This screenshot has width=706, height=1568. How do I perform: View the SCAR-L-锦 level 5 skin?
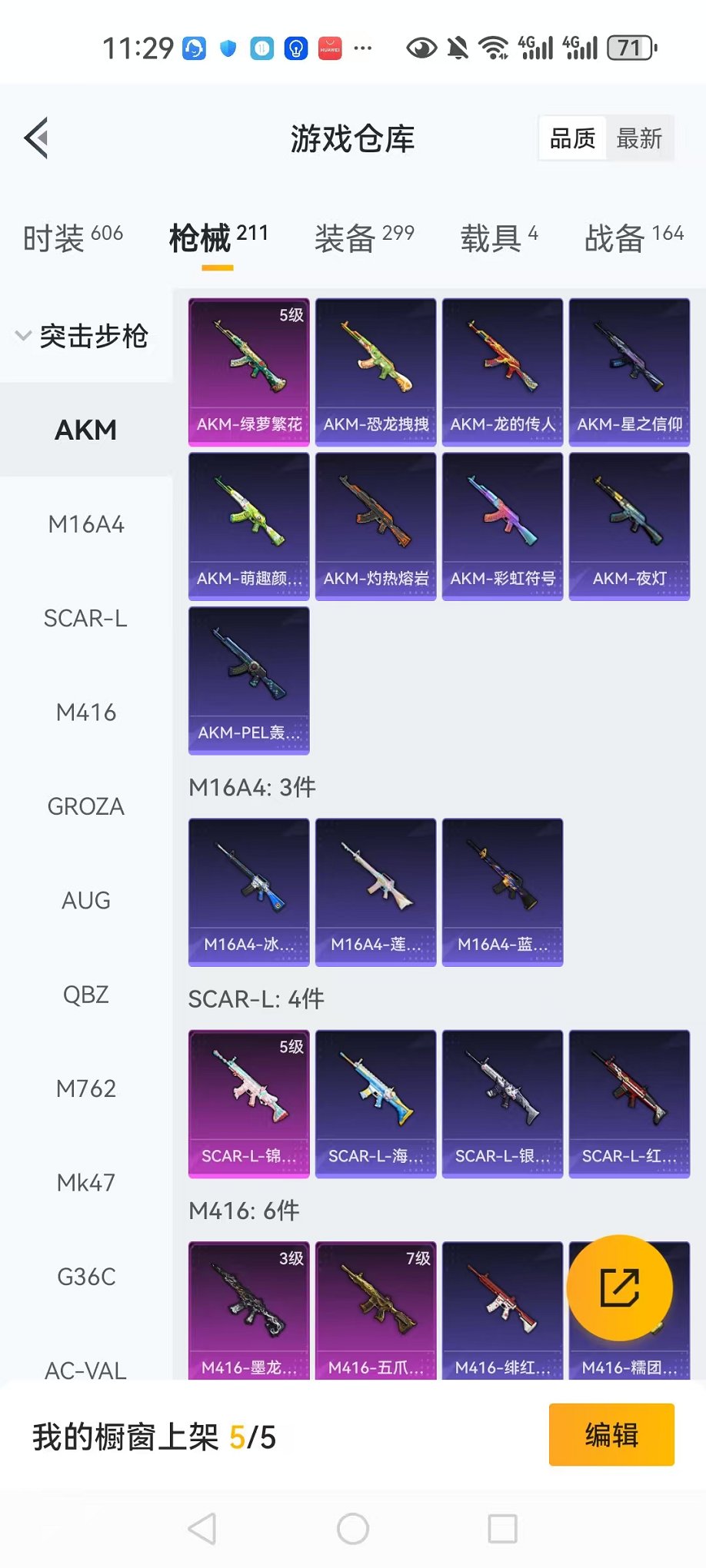pyautogui.click(x=248, y=1103)
